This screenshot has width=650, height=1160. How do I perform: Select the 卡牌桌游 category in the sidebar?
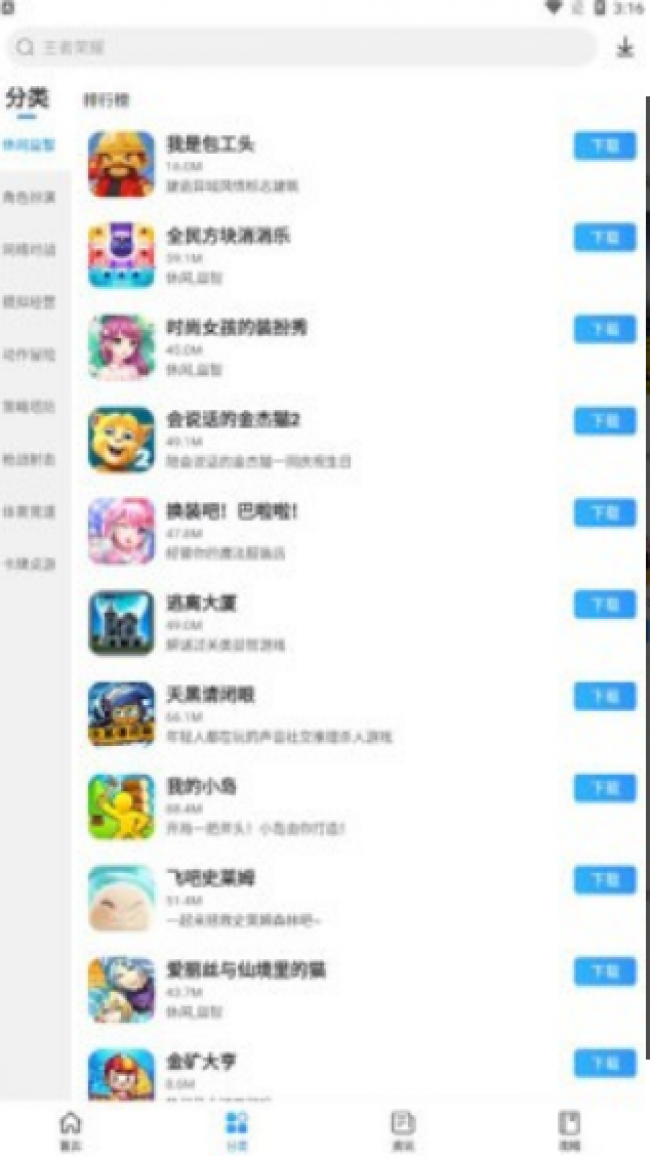tap(29, 563)
